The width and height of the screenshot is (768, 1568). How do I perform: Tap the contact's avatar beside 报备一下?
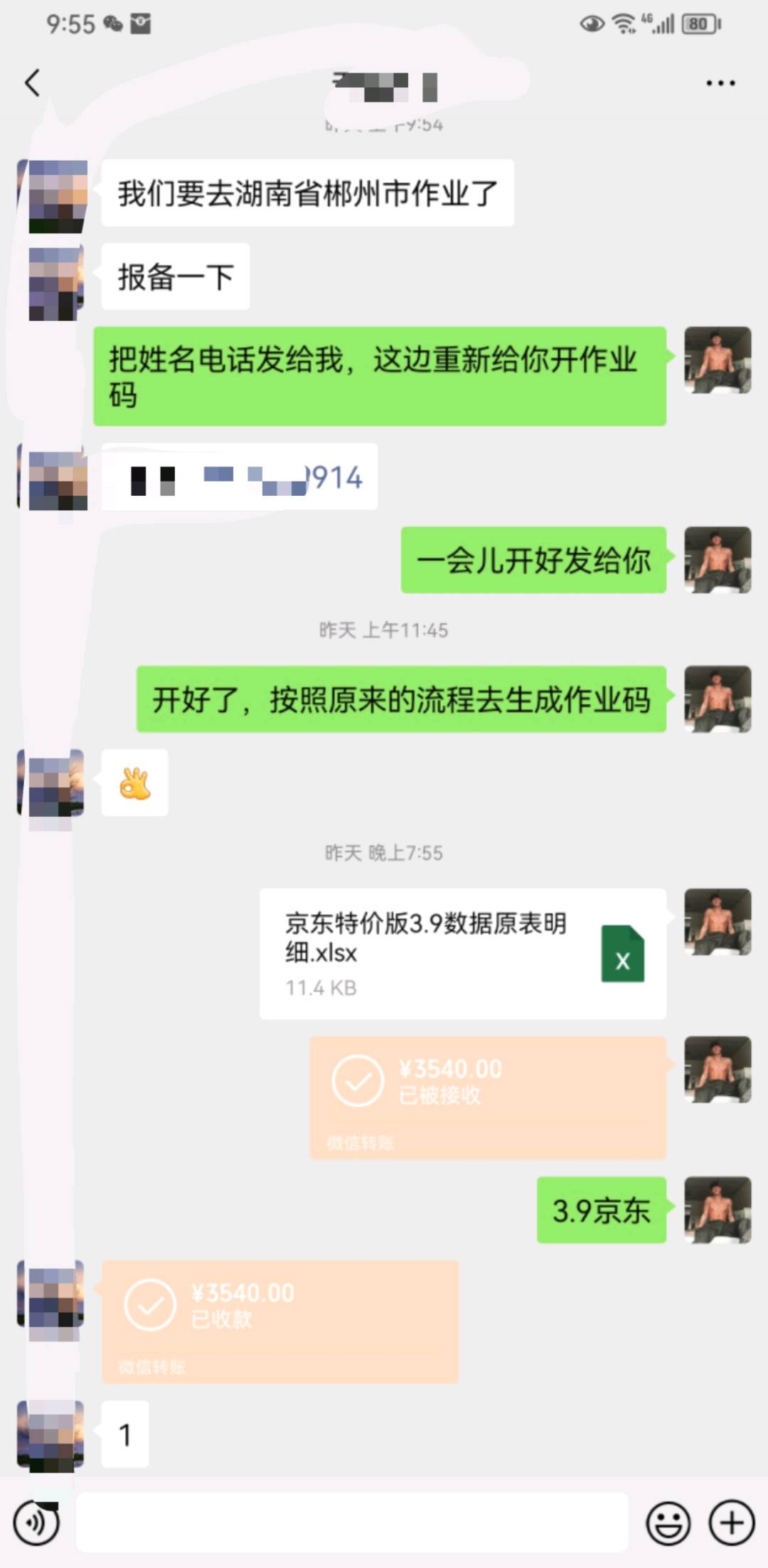point(53,282)
